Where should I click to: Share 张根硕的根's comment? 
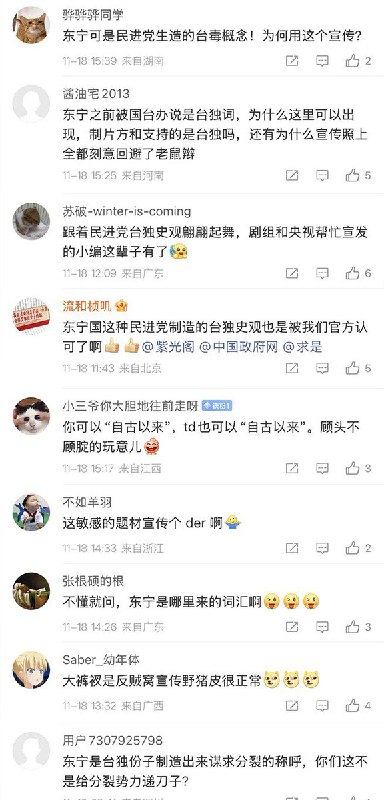click(292, 627)
